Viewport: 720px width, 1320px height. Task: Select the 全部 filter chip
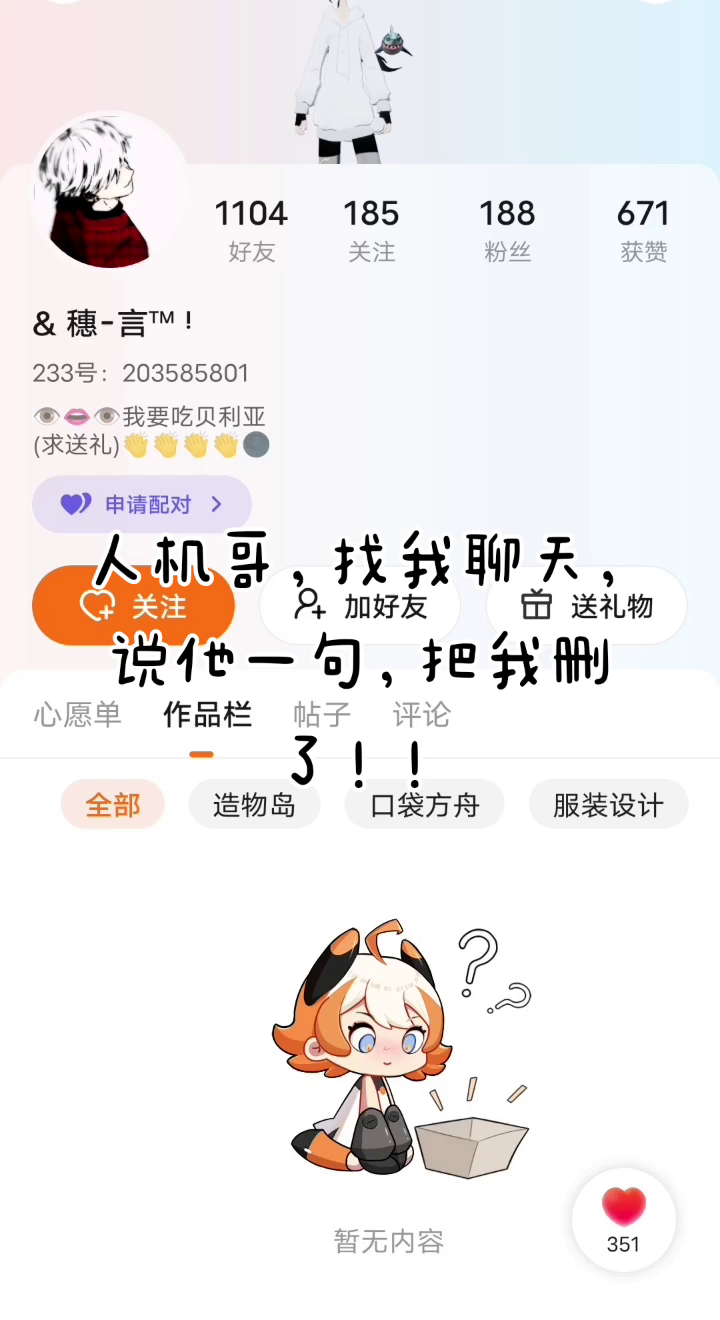[x=112, y=805]
